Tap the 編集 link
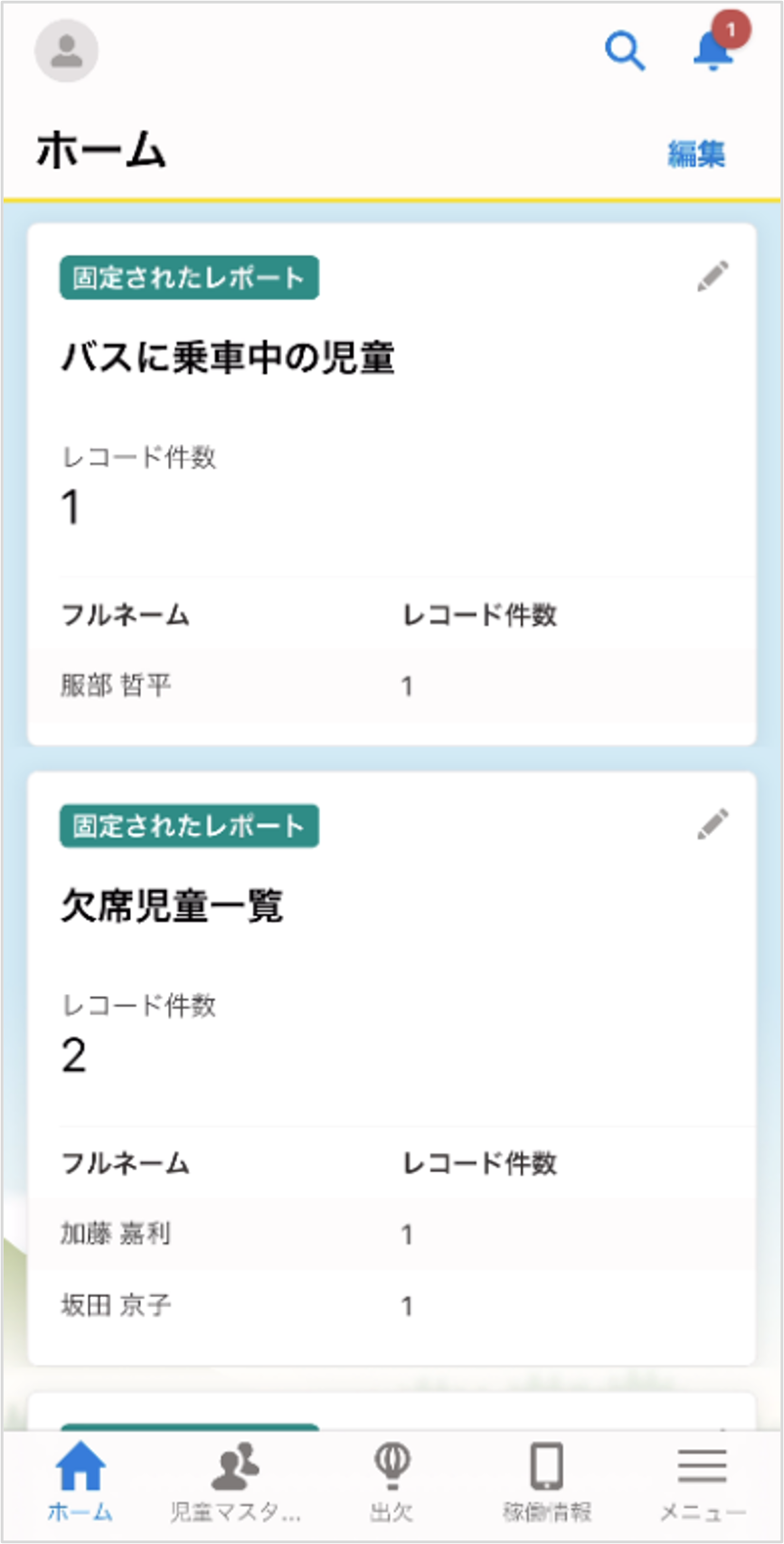The width and height of the screenshot is (784, 1544). [696, 154]
